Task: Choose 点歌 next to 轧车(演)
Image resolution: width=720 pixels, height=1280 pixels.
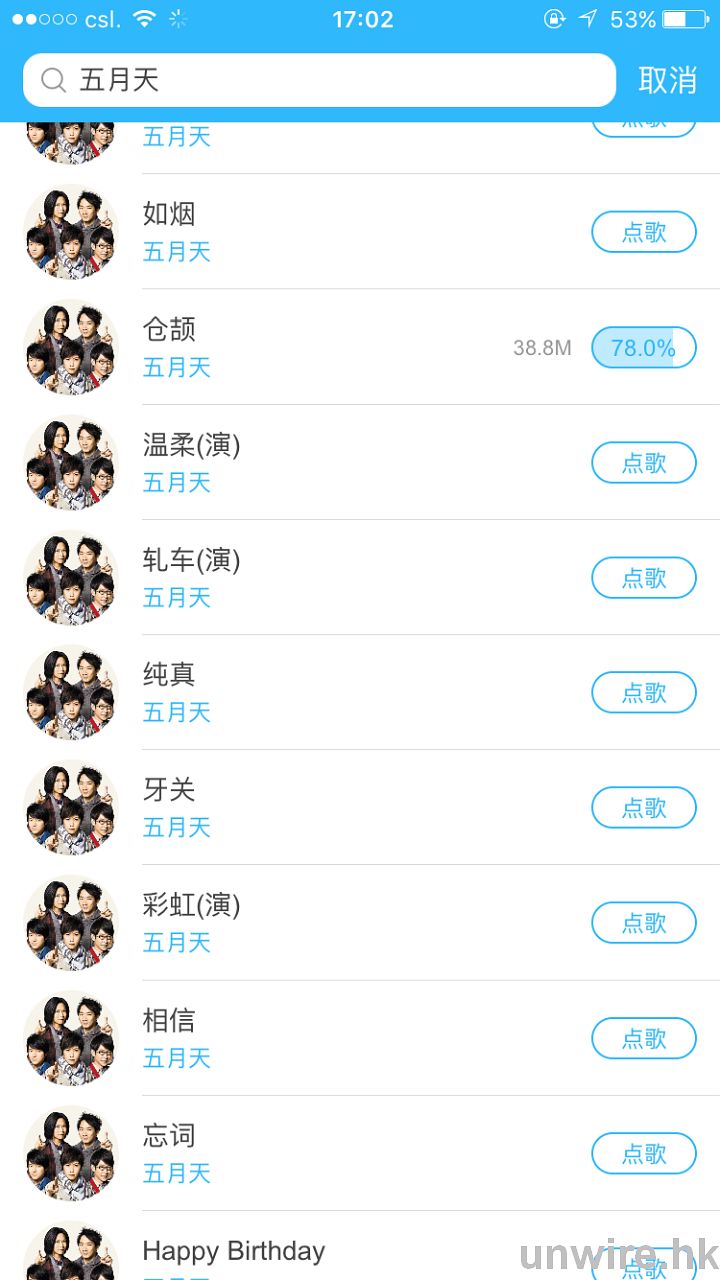Action: [644, 578]
